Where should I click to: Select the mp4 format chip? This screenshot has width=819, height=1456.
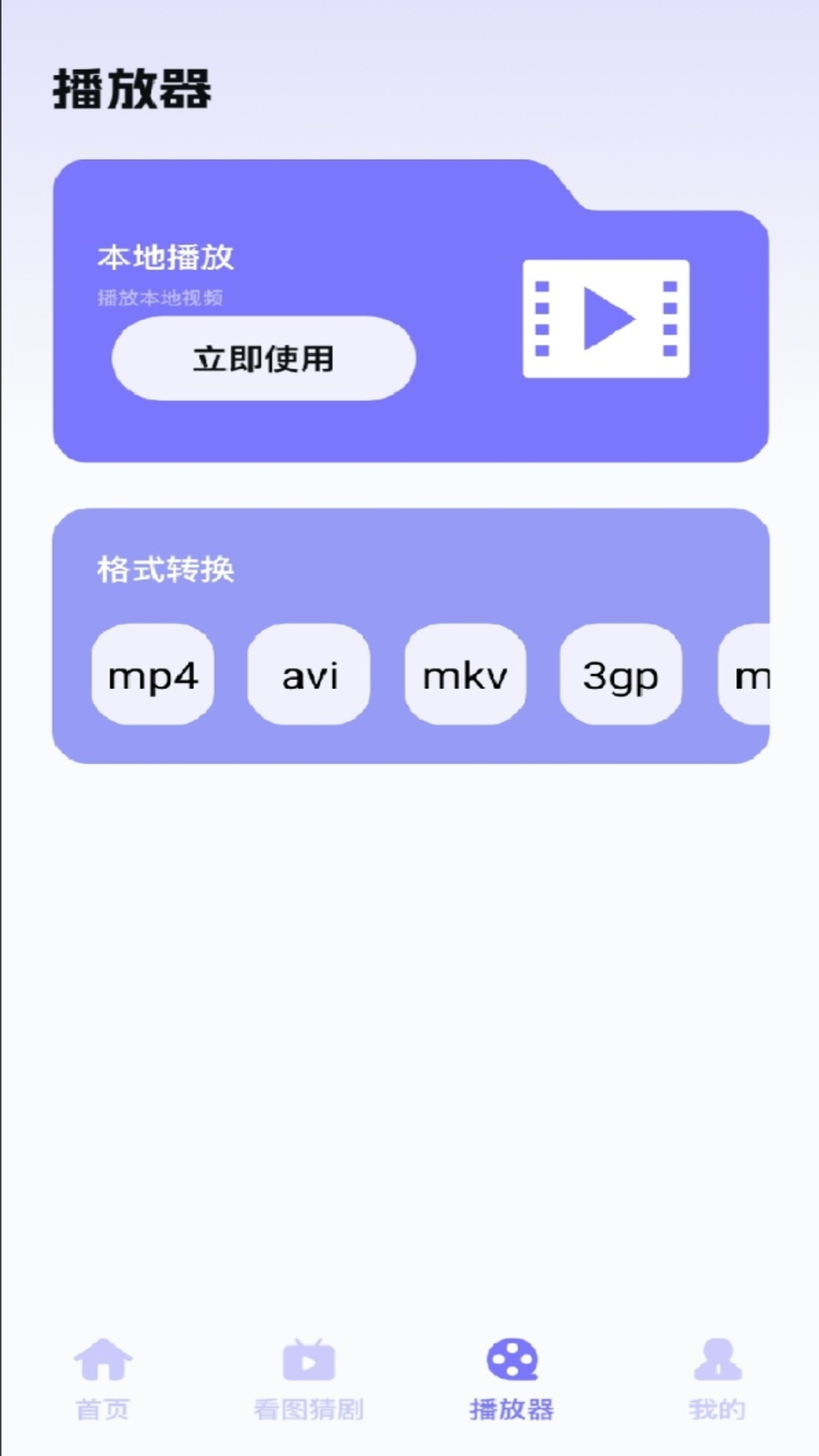152,676
